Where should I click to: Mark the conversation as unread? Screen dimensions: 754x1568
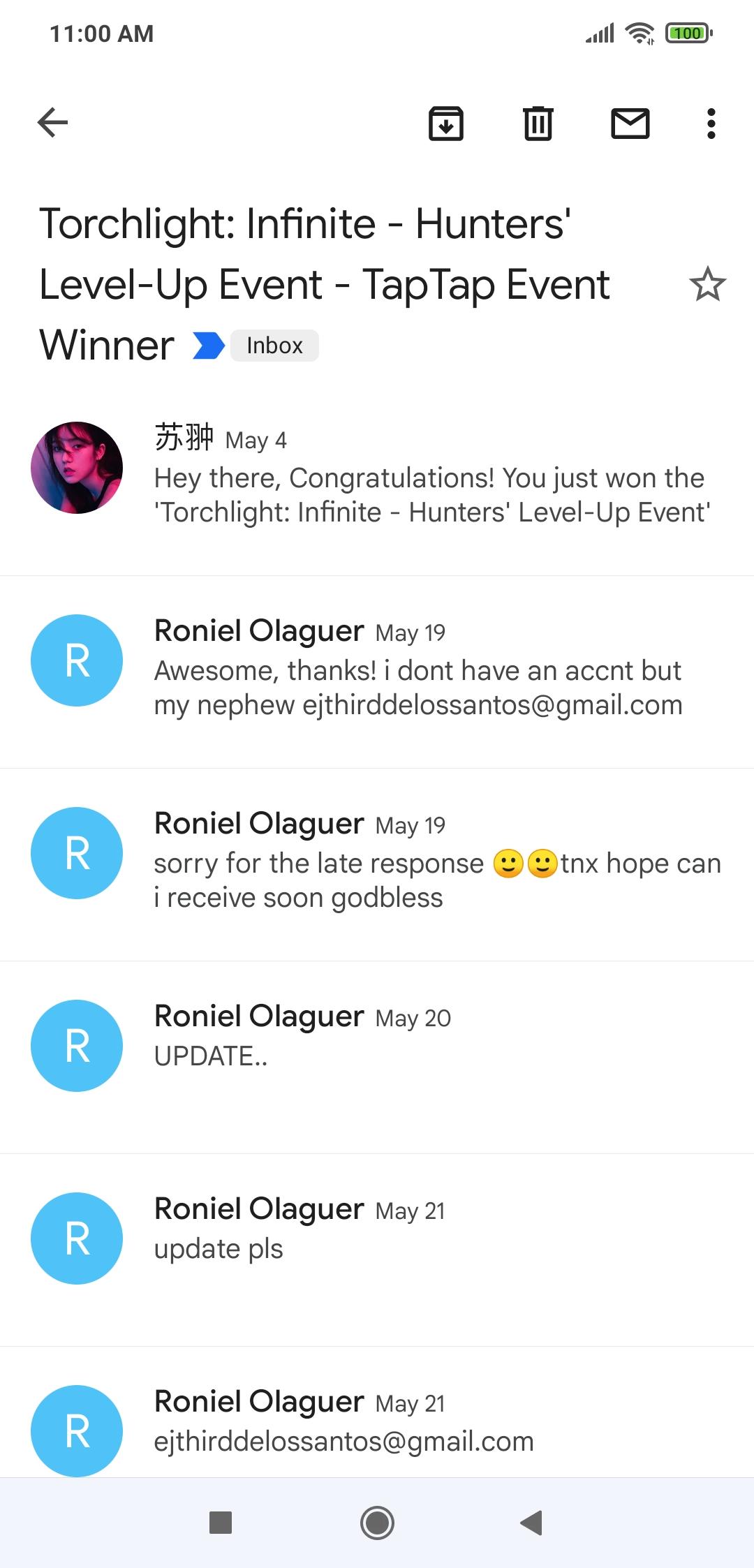[x=630, y=124]
